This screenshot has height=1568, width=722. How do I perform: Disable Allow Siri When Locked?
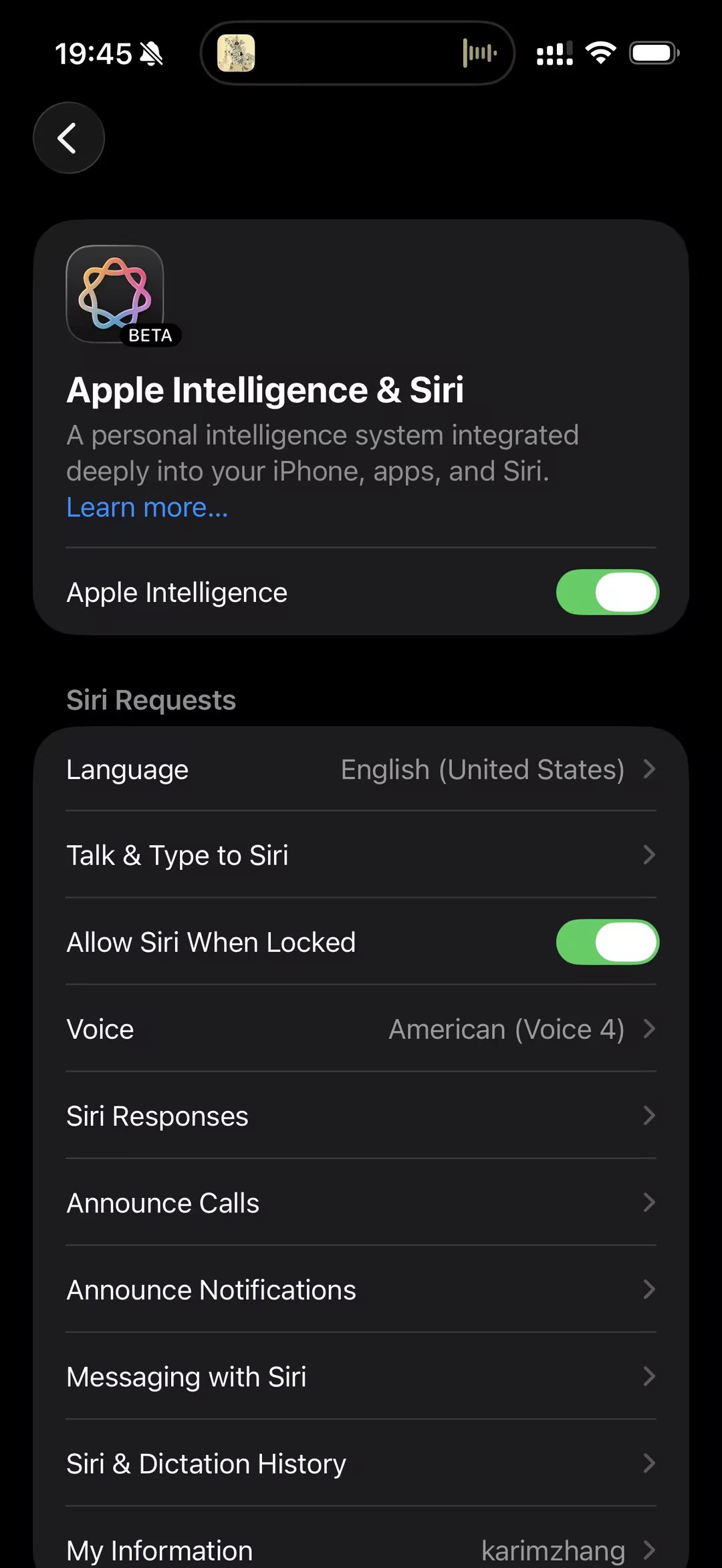coord(607,942)
